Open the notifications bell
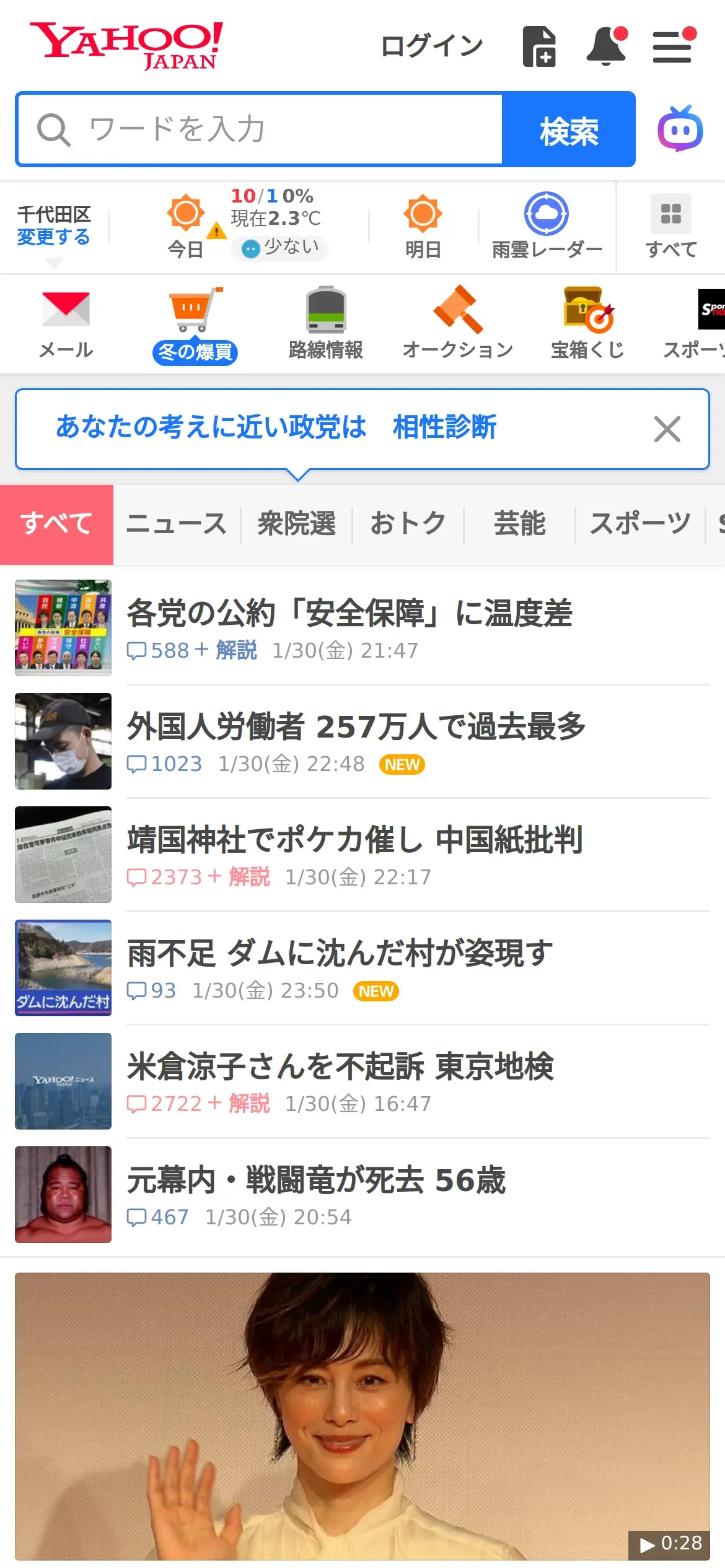This screenshot has width=725, height=1568. point(606,45)
